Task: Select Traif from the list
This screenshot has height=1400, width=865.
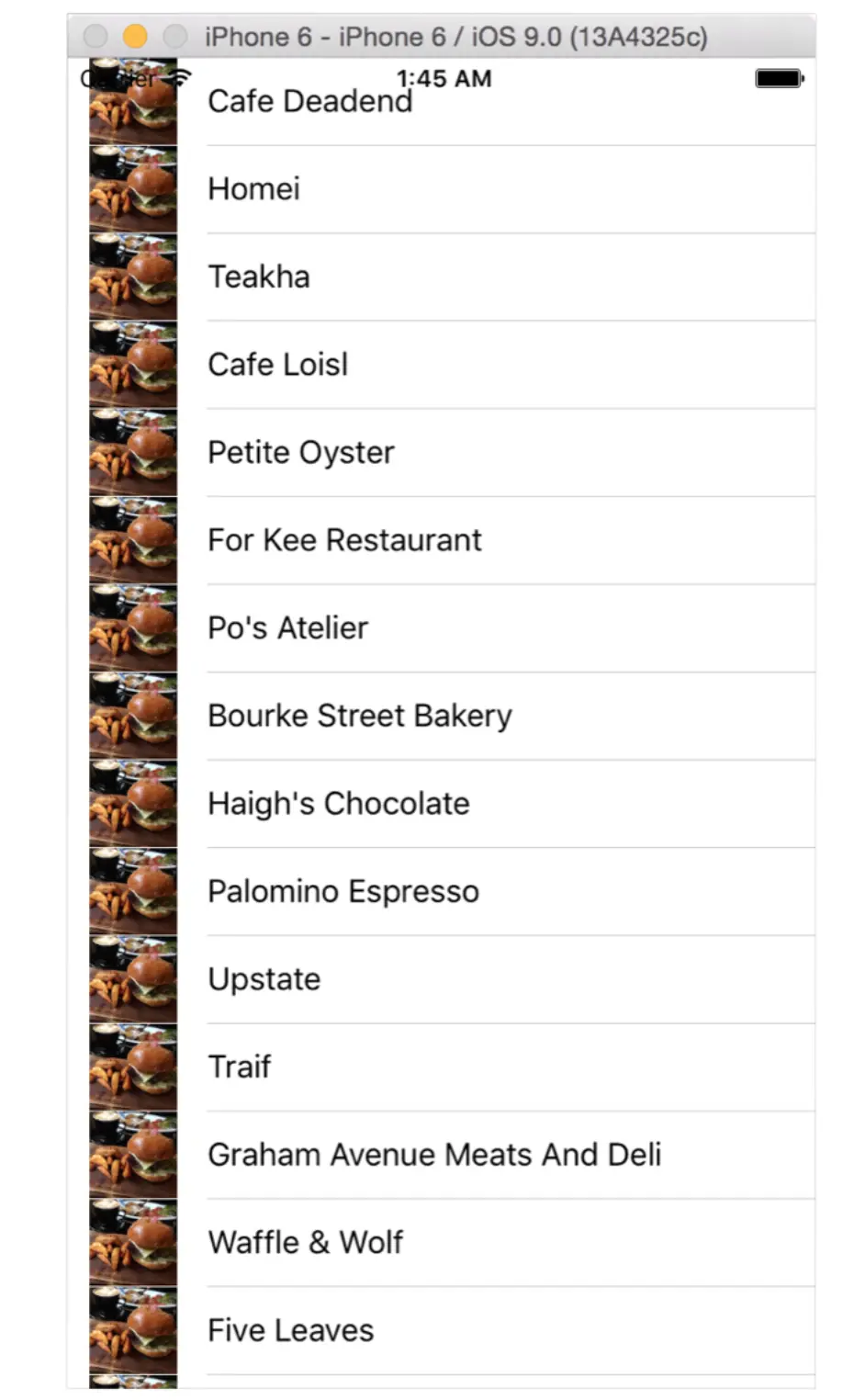Action: (441, 1067)
